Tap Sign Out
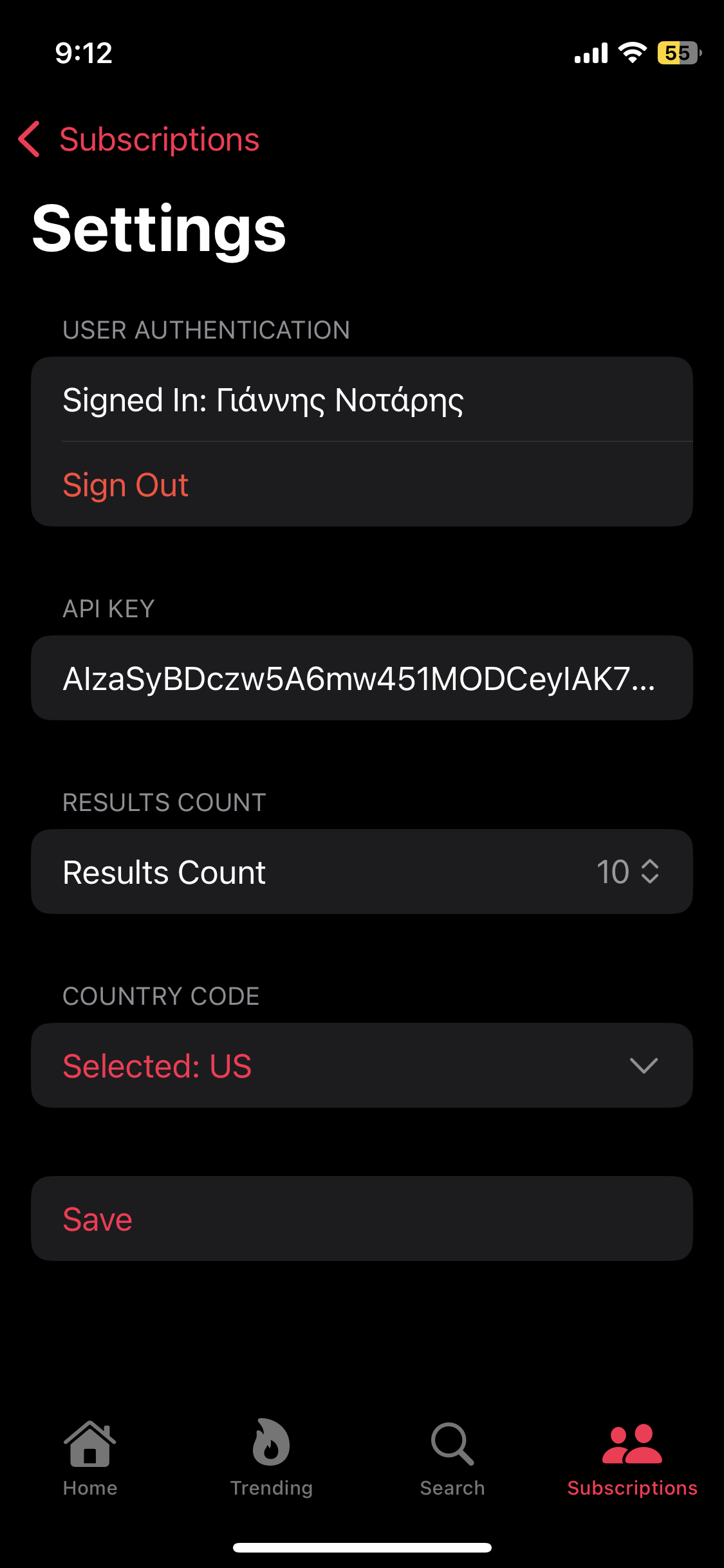Image resolution: width=724 pixels, height=1568 pixels. 125,485
